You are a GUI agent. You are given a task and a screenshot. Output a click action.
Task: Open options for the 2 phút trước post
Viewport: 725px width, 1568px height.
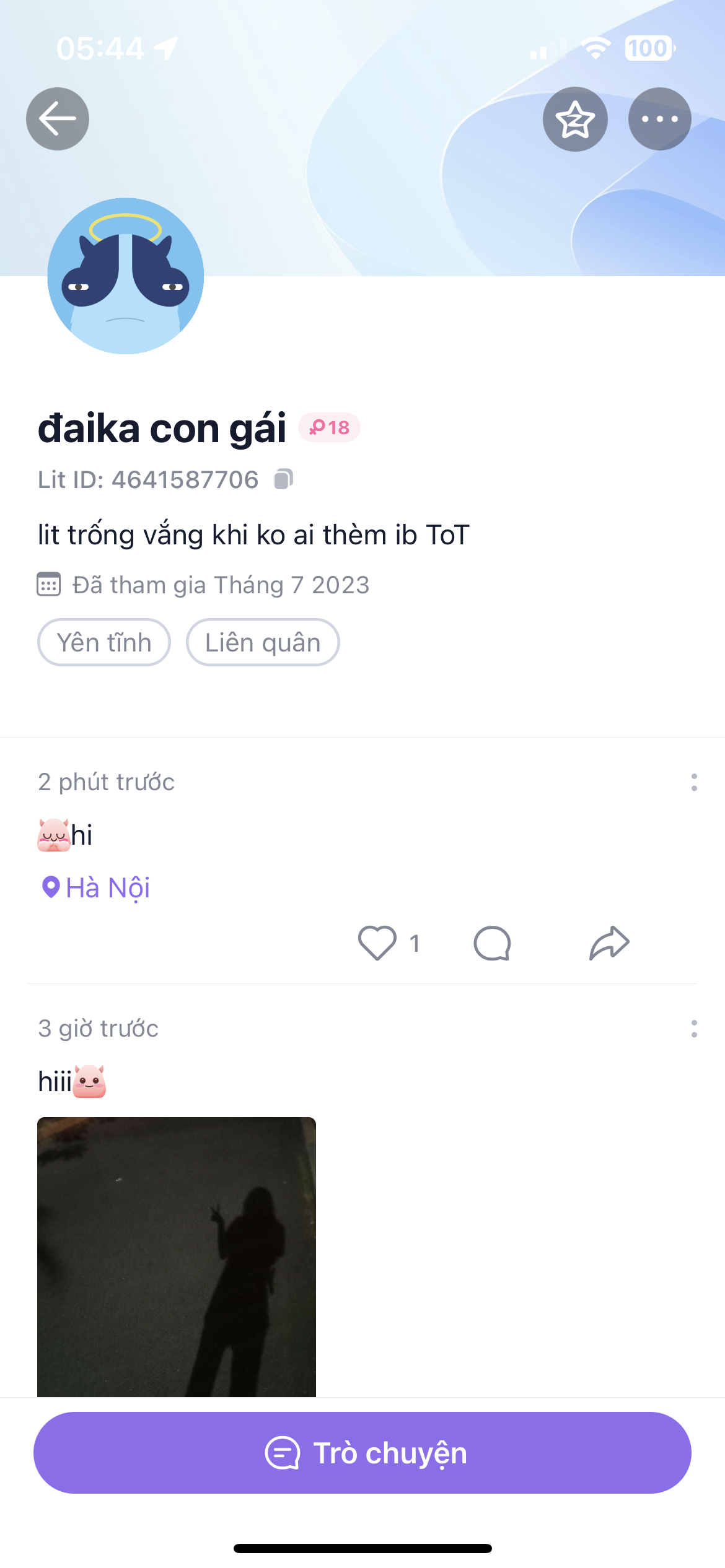point(694,783)
